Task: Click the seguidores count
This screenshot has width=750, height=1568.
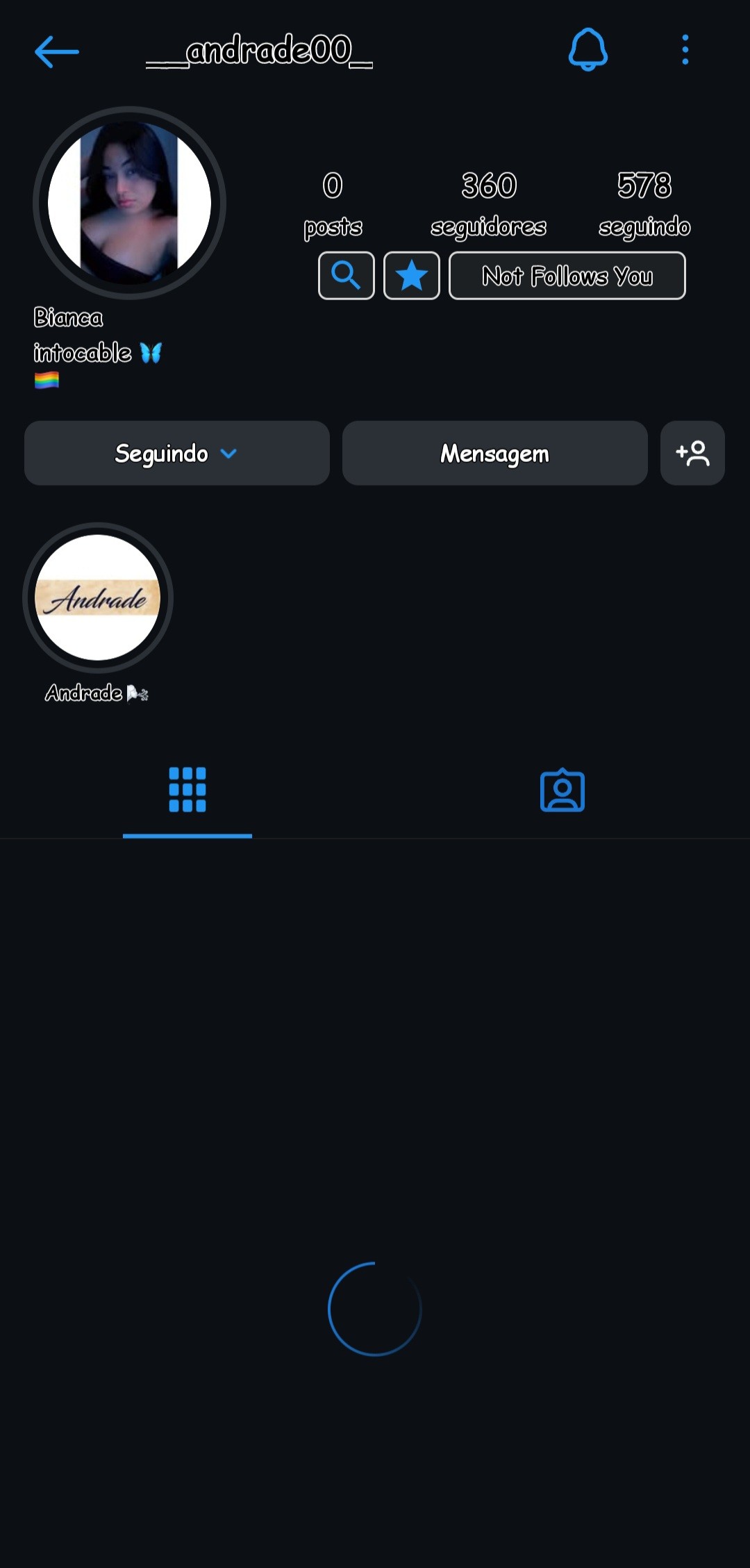Action: 490,201
